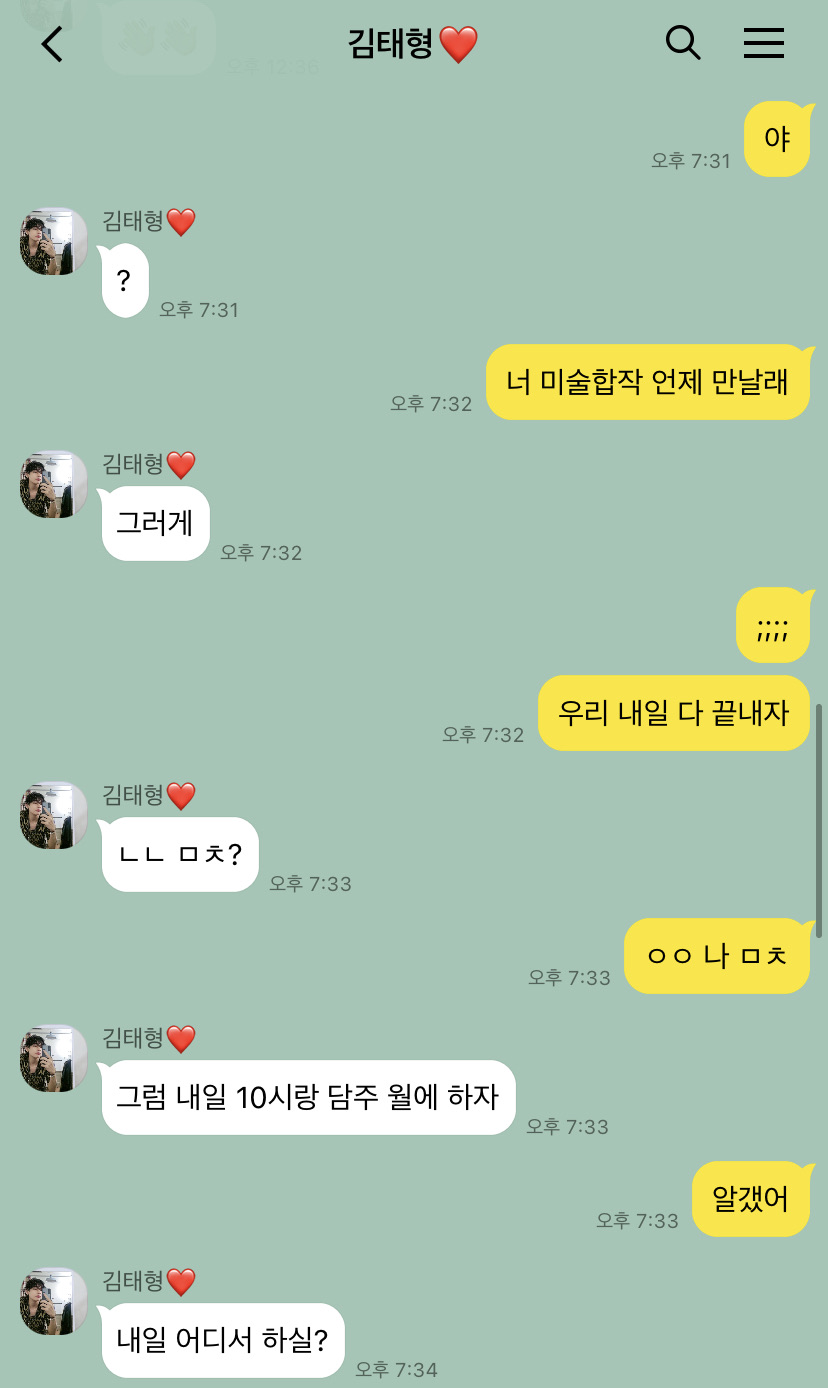The width and height of the screenshot is (828, 1388).
Task: Search within this conversation
Action: pyautogui.click(x=683, y=43)
